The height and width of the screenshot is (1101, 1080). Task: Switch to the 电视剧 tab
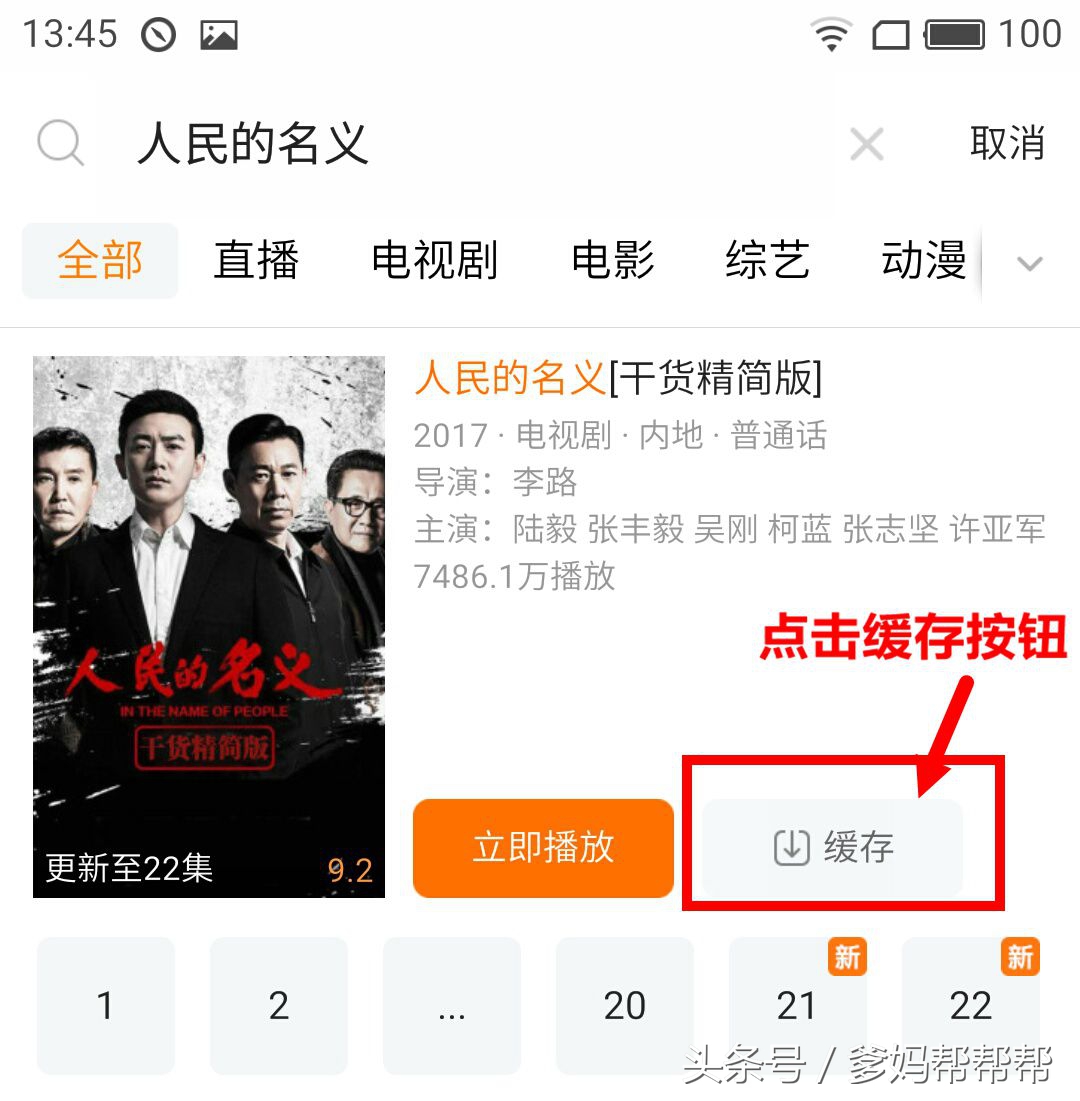point(434,260)
